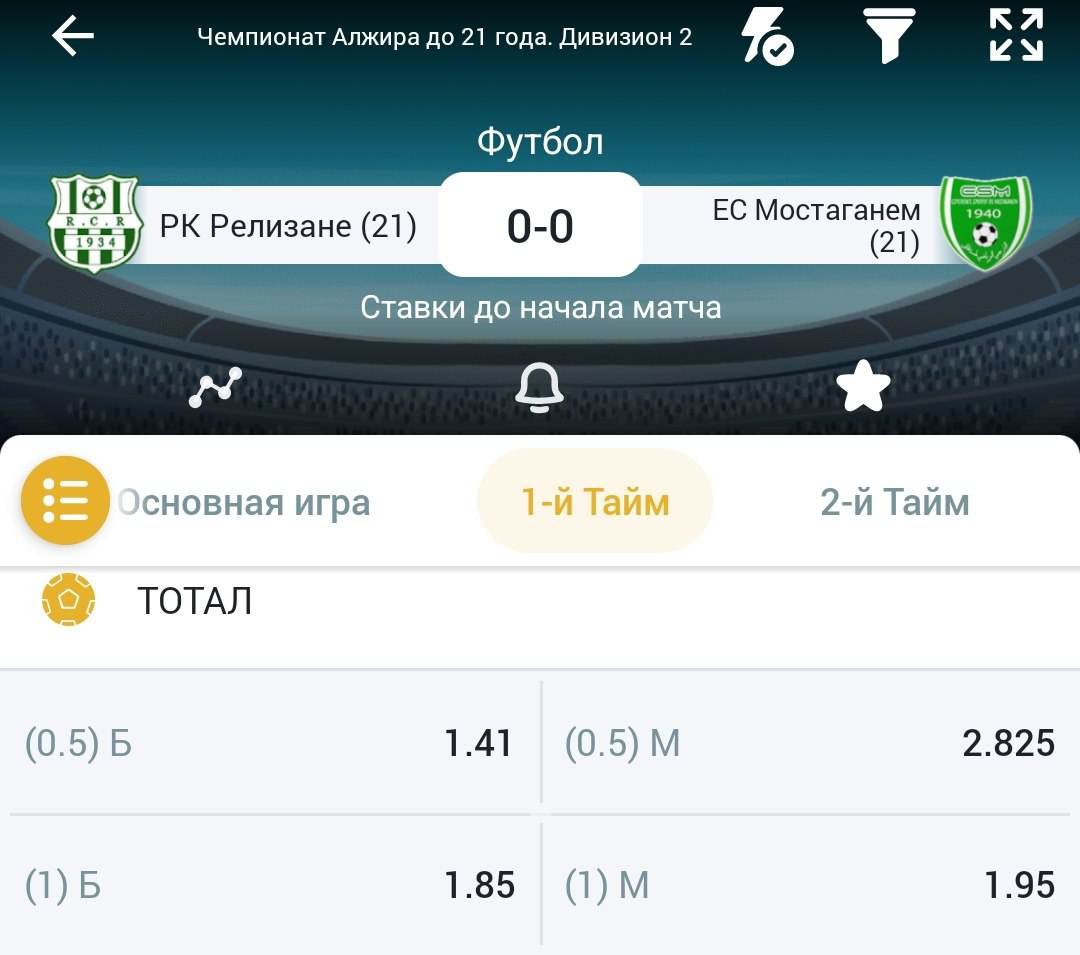
Task: Go back using the arrow
Action: point(73,37)
